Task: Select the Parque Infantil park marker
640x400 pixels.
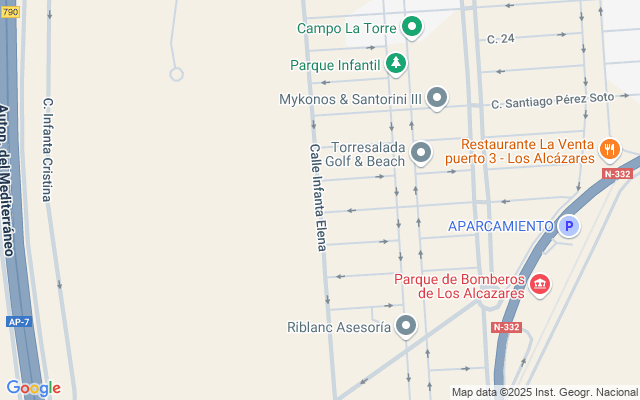Action: 396,64
